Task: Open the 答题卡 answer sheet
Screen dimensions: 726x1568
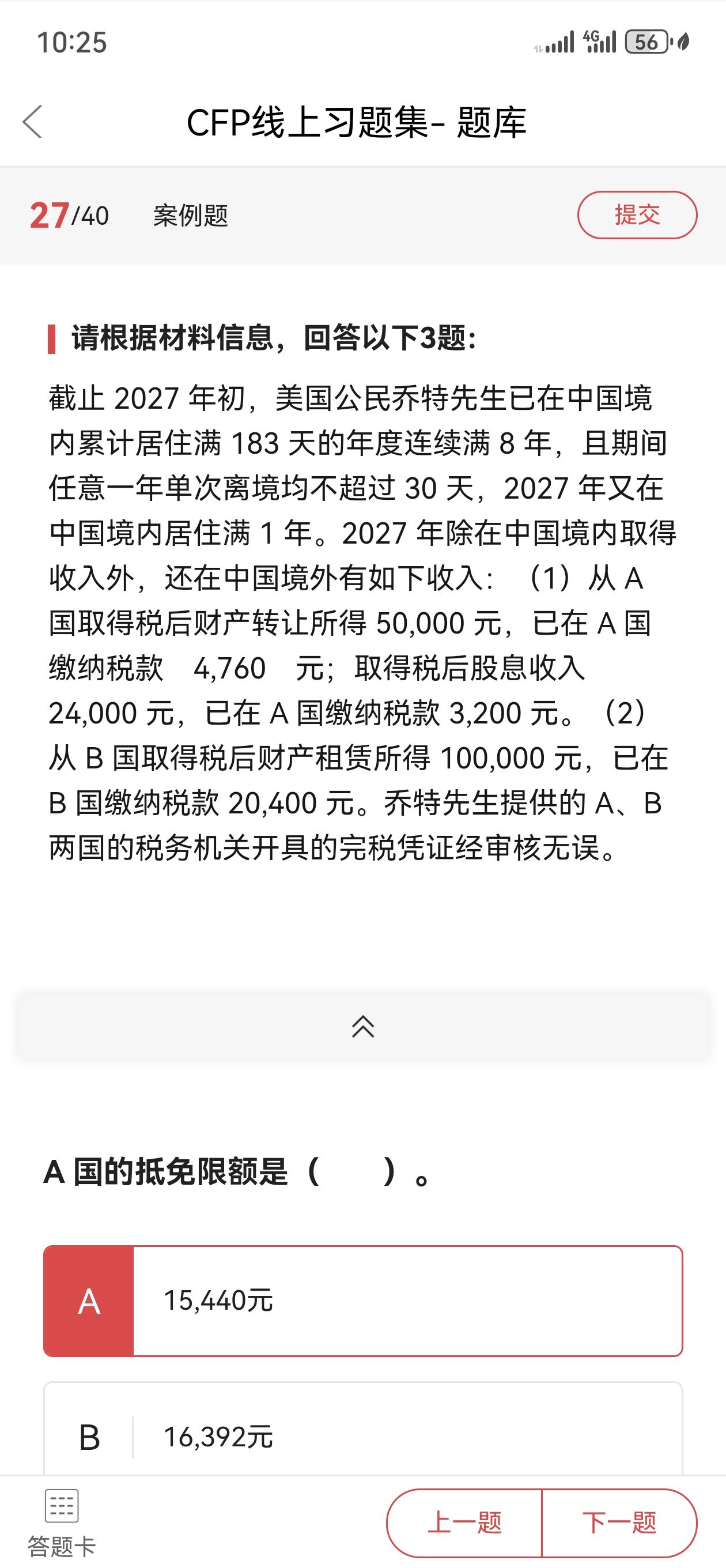Action: [62, 1521]
